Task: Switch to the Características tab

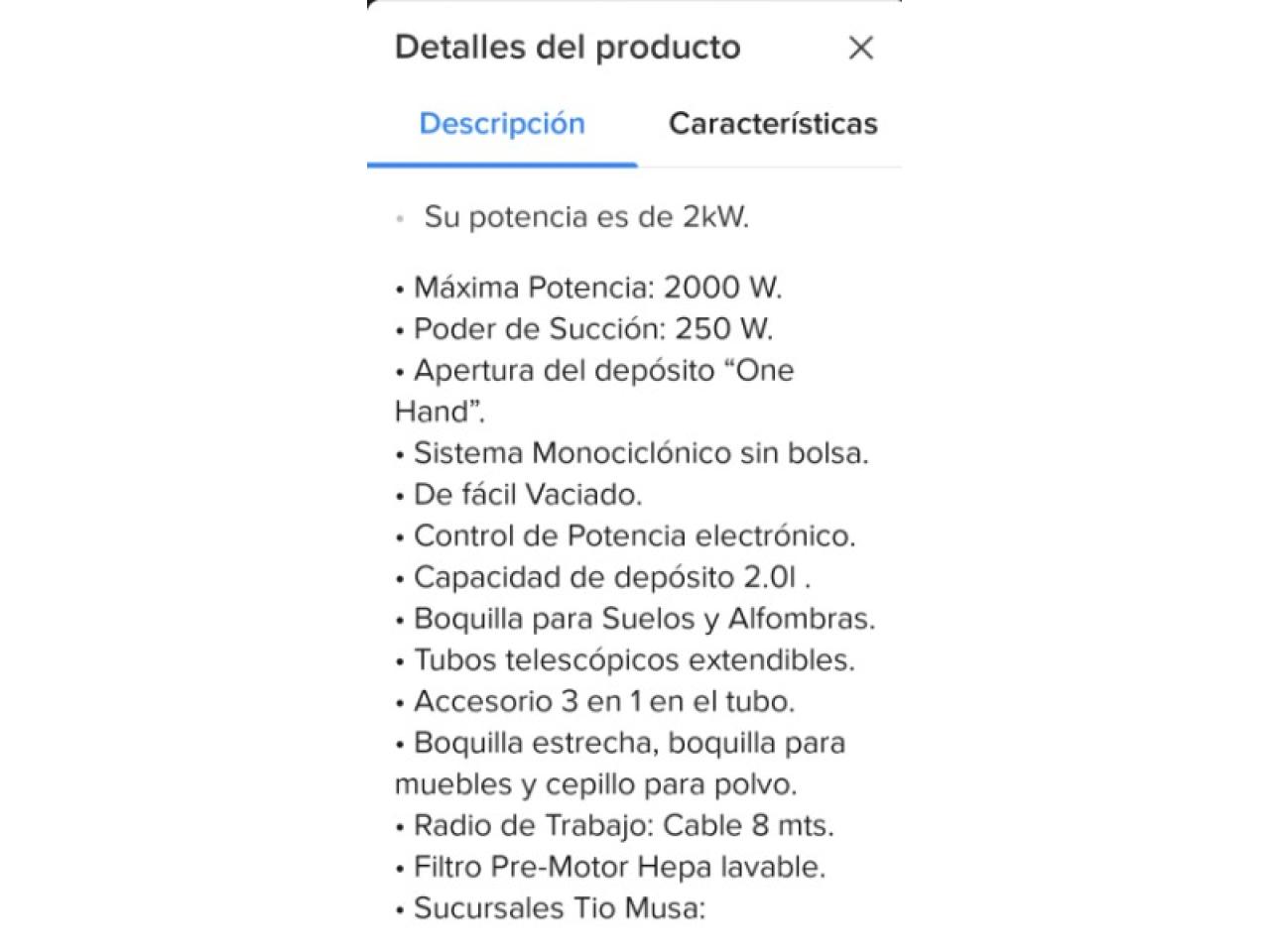Action: [772, 124]
